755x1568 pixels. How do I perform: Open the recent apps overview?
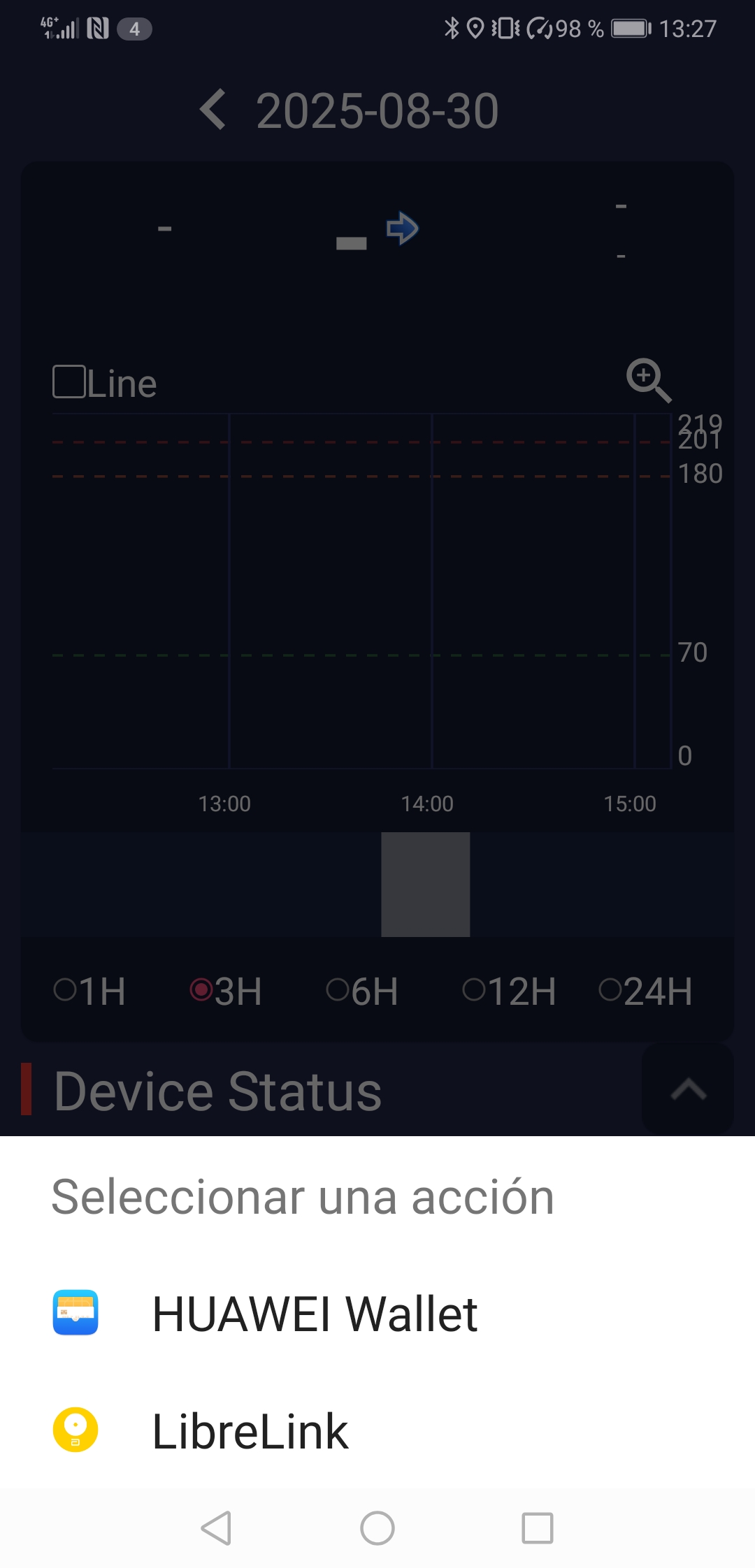(538, 1528)
